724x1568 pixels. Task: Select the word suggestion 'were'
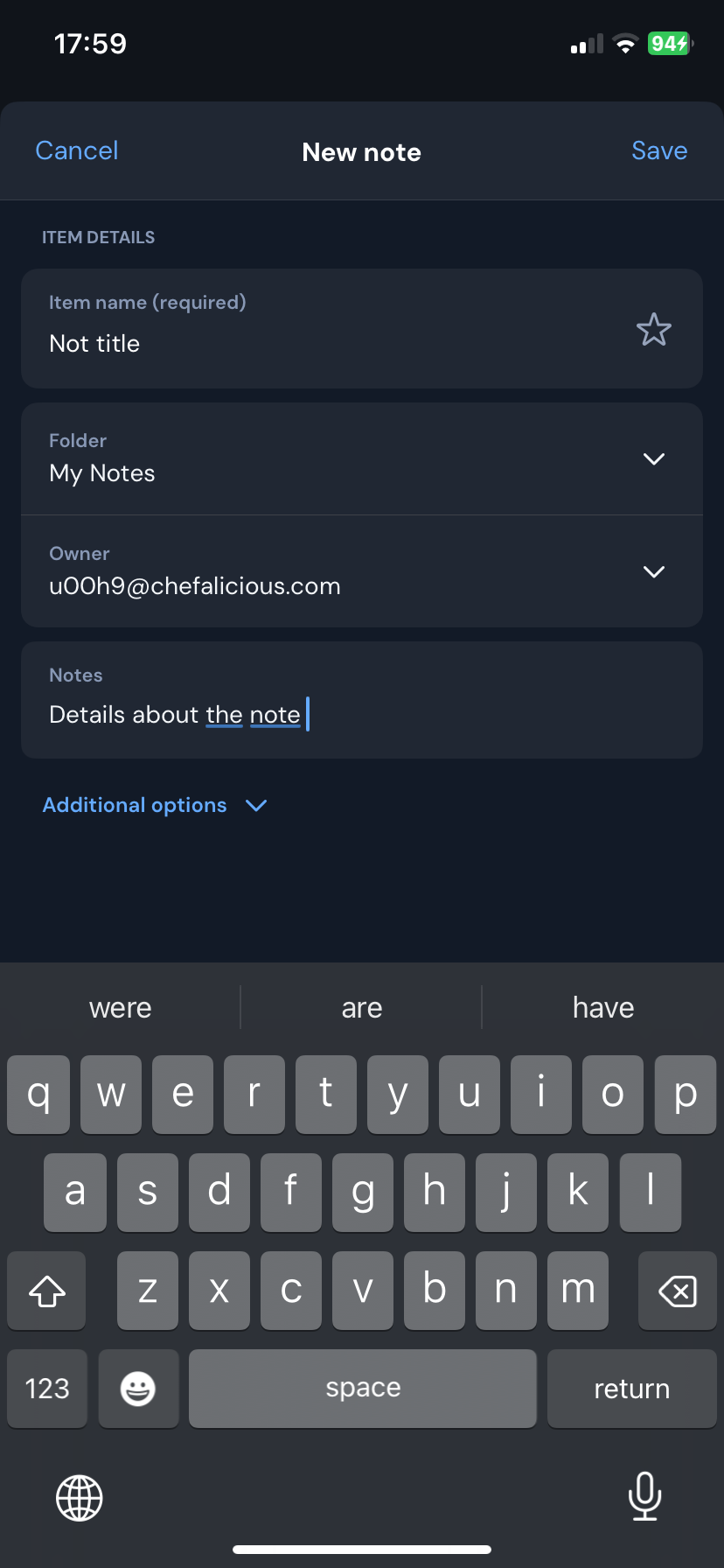coord(120,1007)
